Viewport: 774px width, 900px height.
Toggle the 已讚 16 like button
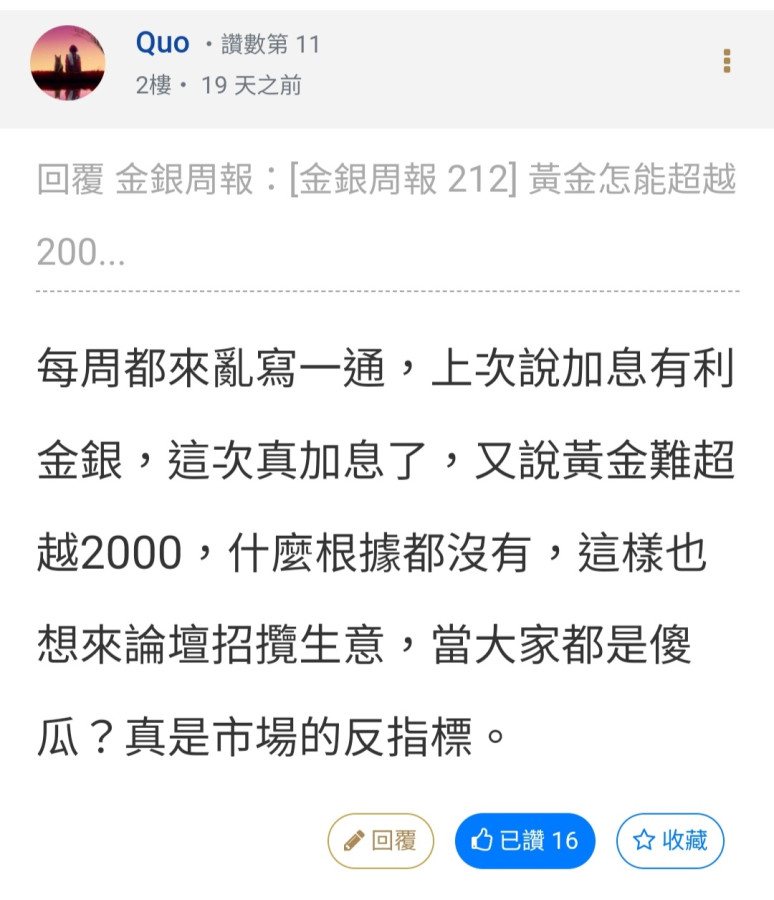pos(525,840)
